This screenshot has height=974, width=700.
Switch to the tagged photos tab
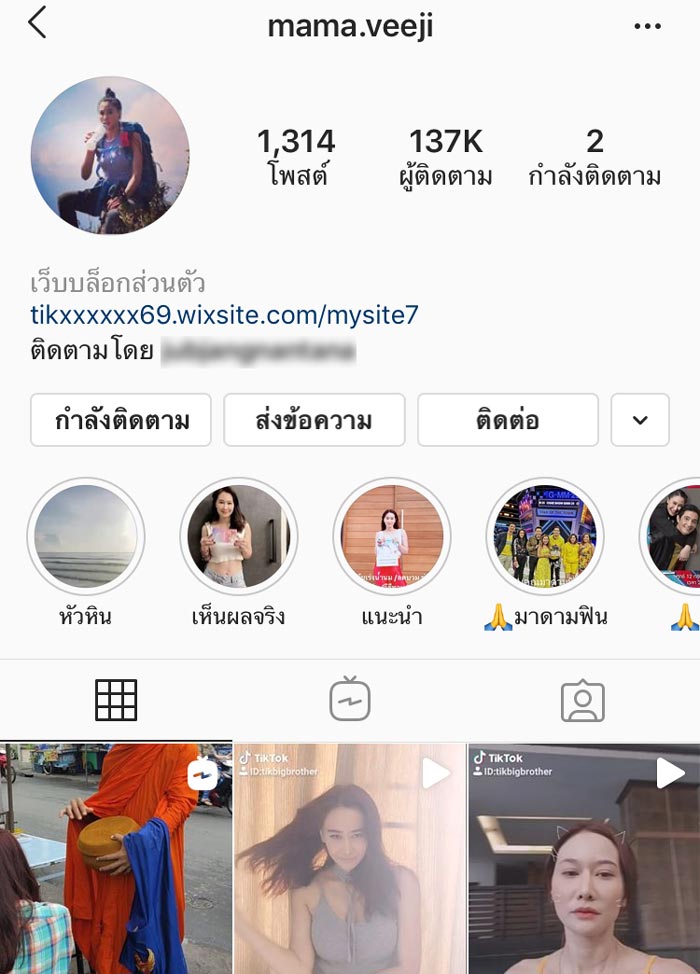tap(583, 700)
